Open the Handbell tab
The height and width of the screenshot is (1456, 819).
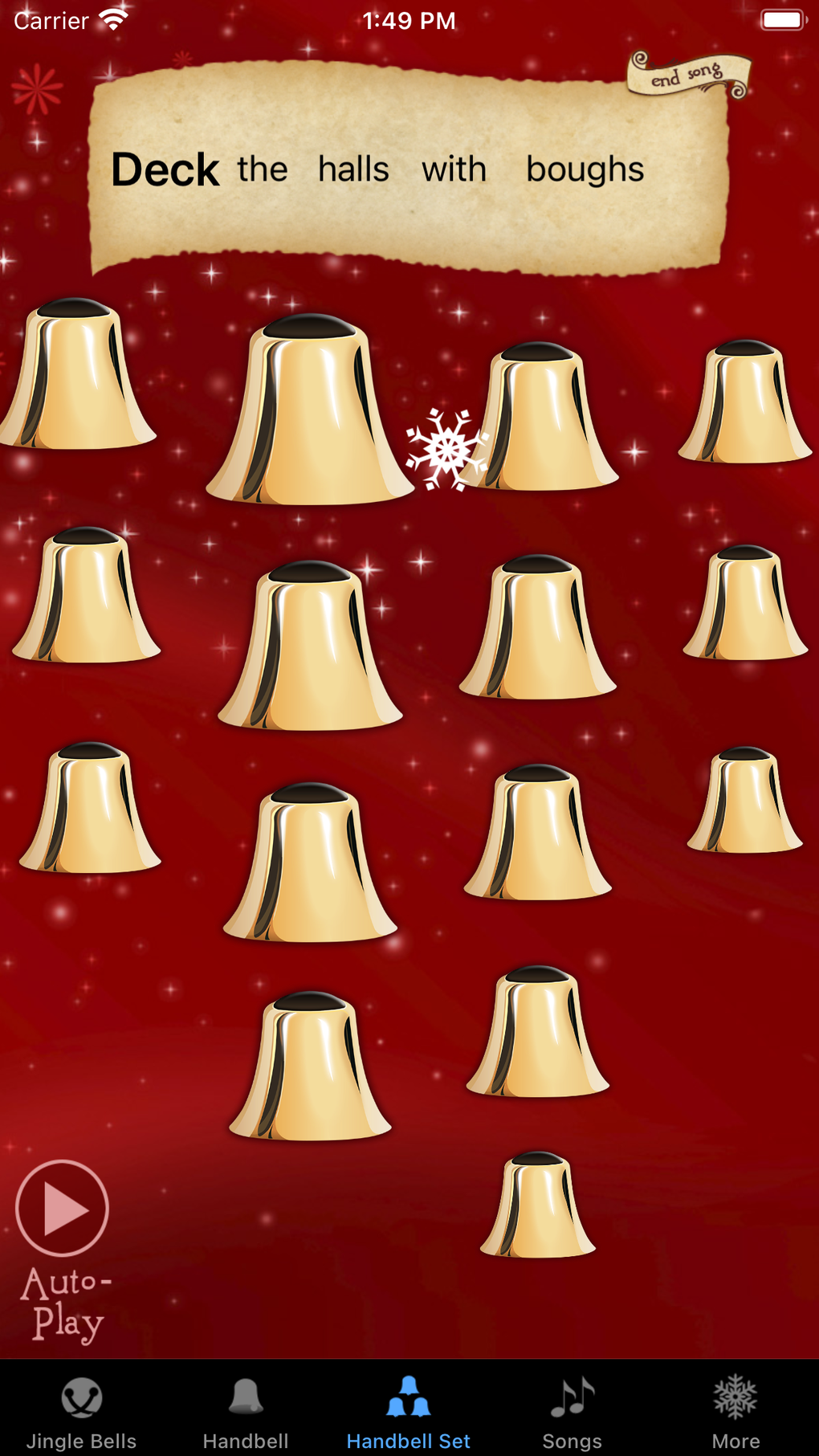(245, 1413)
